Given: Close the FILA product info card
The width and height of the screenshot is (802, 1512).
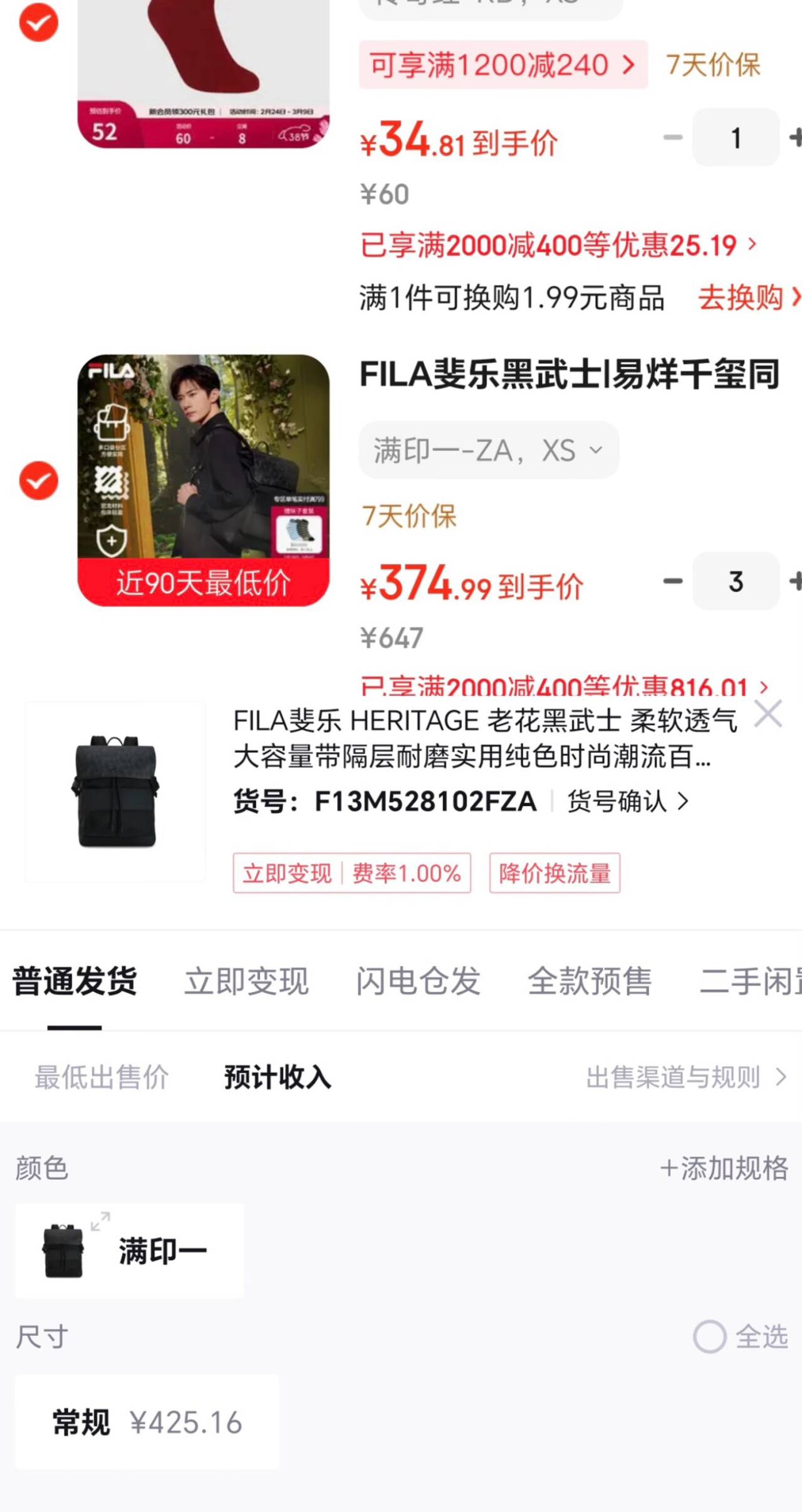Looking at the screenshot, I should (768, 713).
